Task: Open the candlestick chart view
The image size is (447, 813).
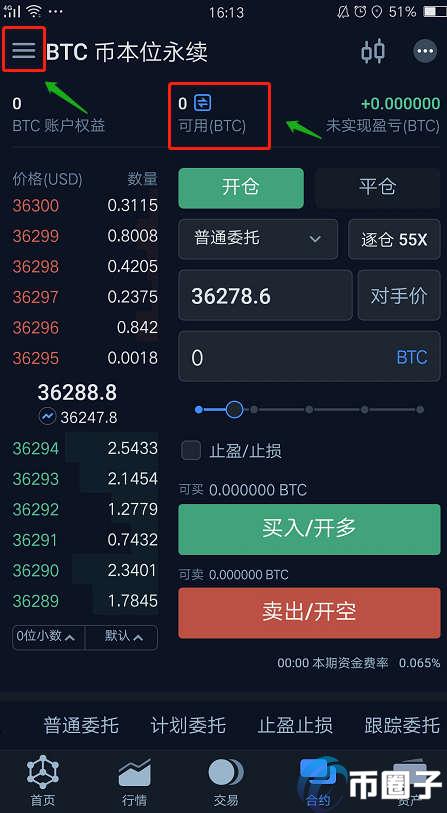Action: coord(373,51)
